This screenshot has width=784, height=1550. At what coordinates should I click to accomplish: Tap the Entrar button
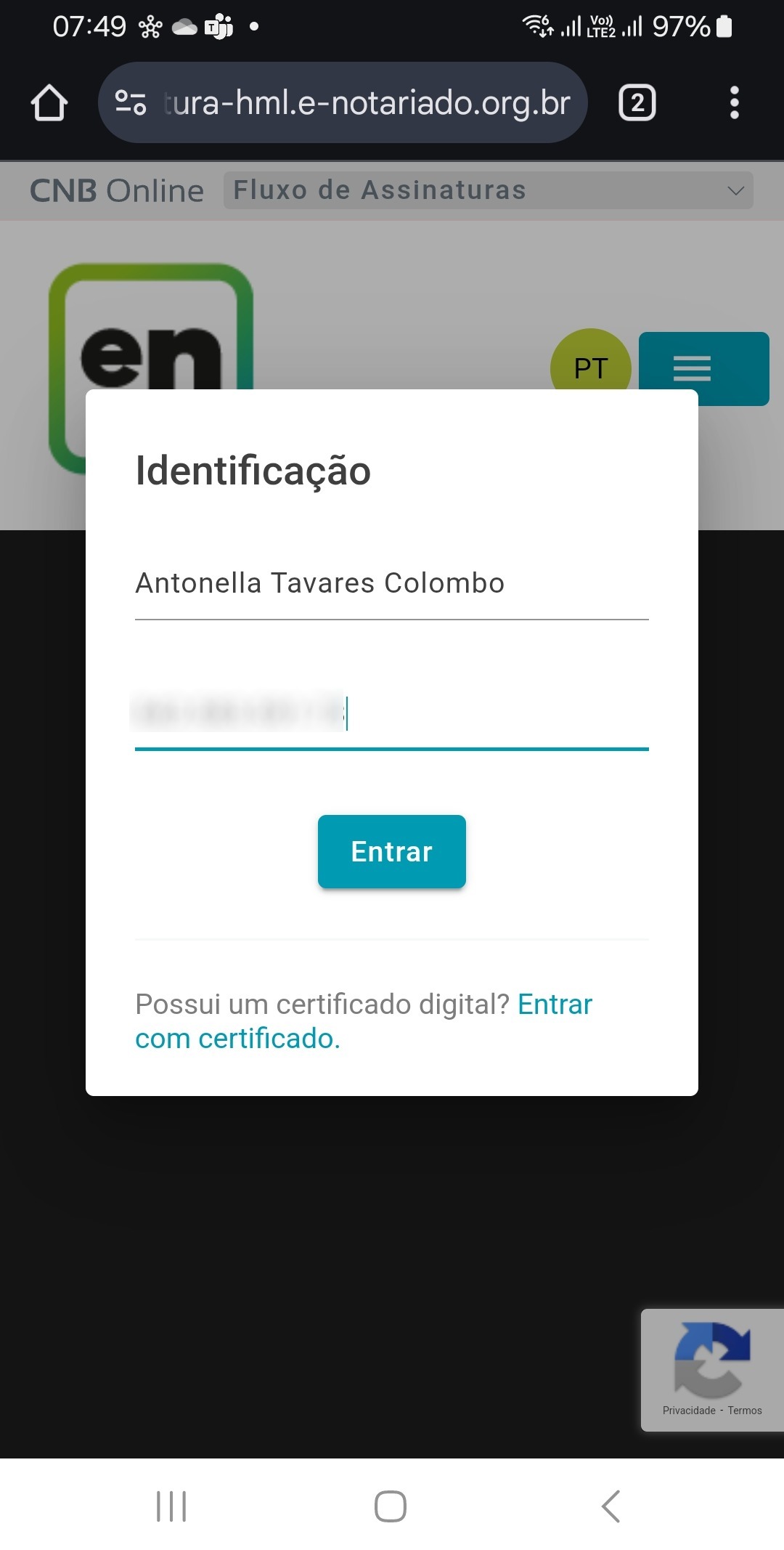pos(391,851)
